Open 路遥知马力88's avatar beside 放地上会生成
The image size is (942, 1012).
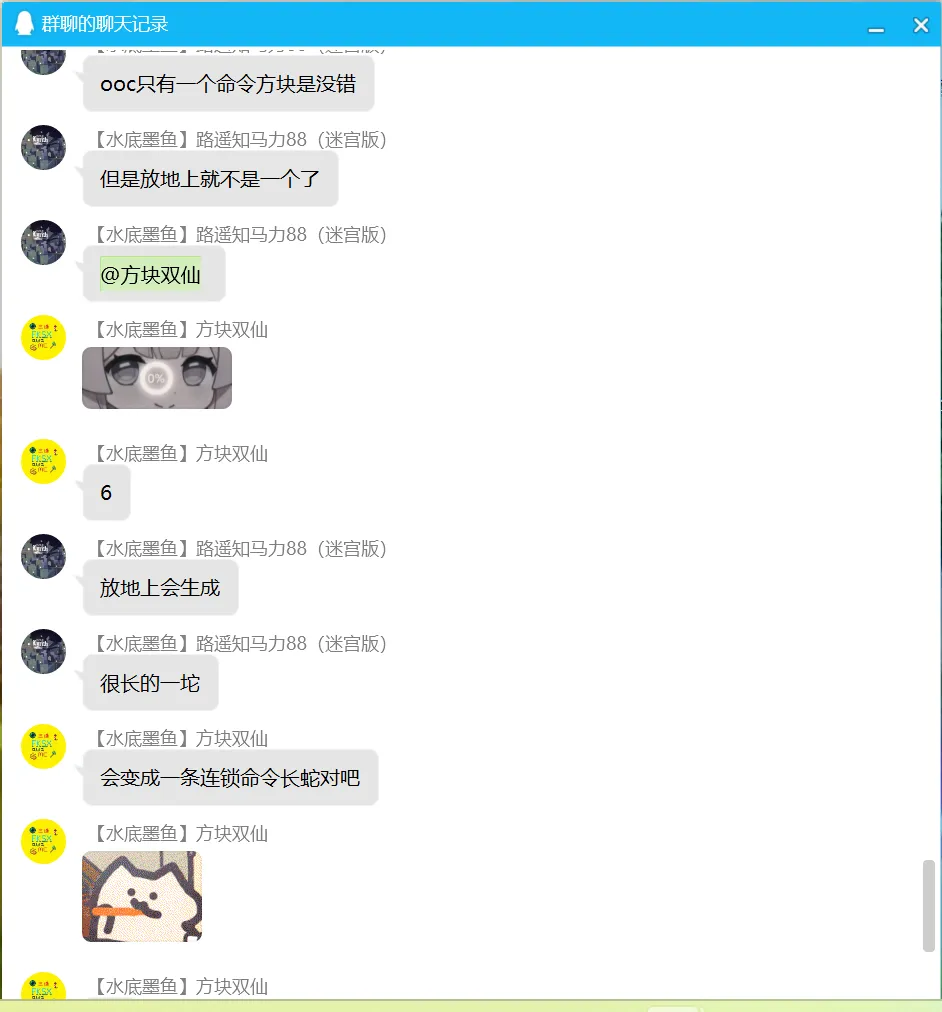coord(43,556)
